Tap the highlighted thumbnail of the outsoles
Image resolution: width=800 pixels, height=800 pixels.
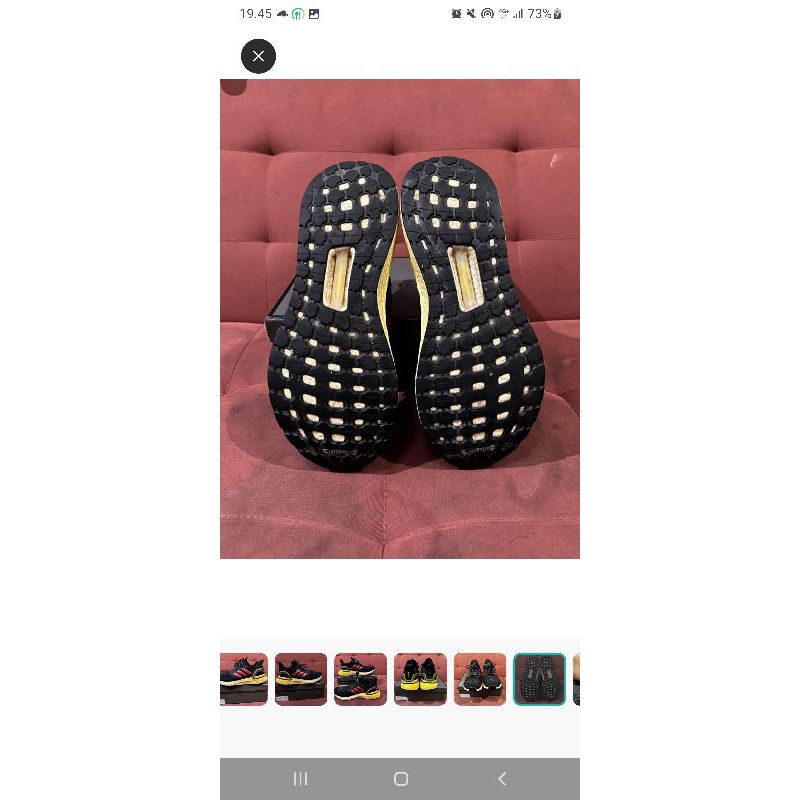tap(539, 679)
